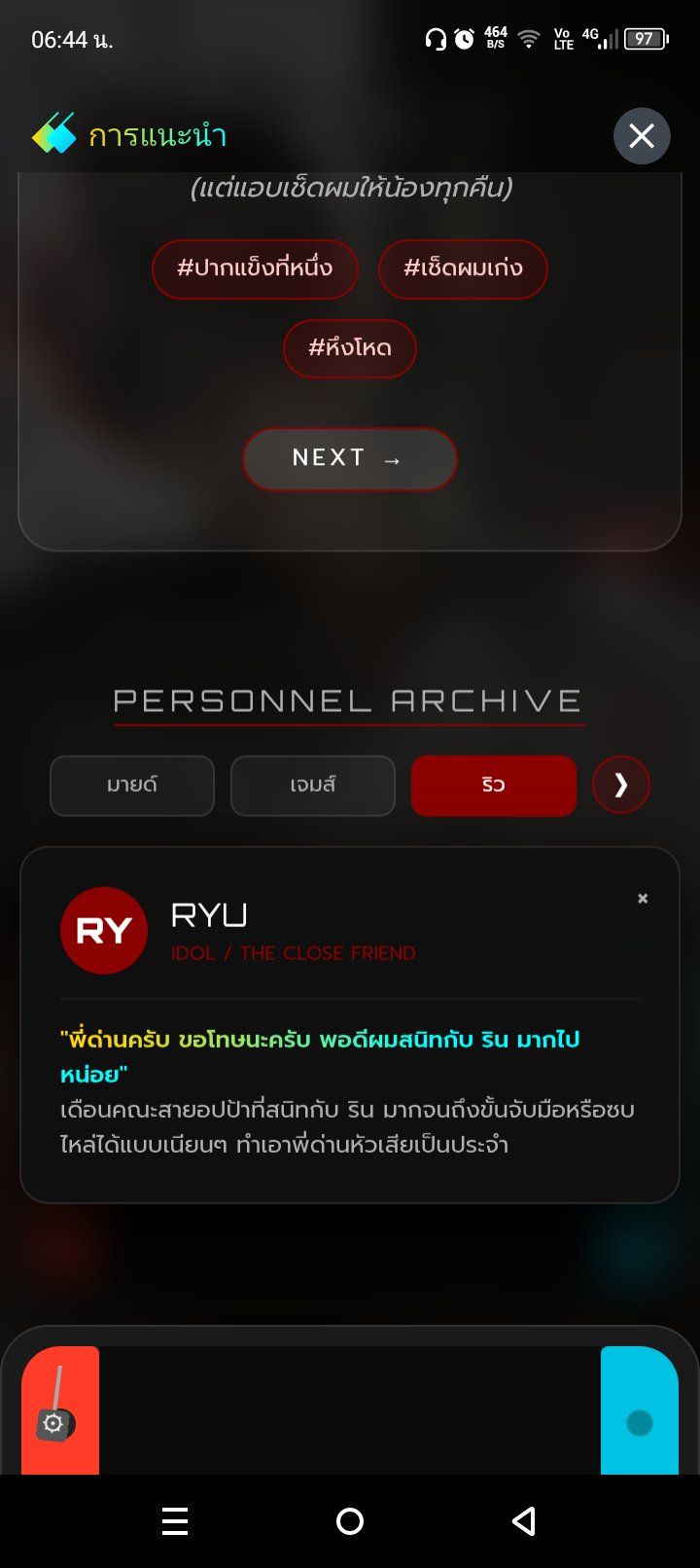The image size is (700, 1568).
Task: Switch to the เจมส์ character tab
Action: click(x=313, y=786)
